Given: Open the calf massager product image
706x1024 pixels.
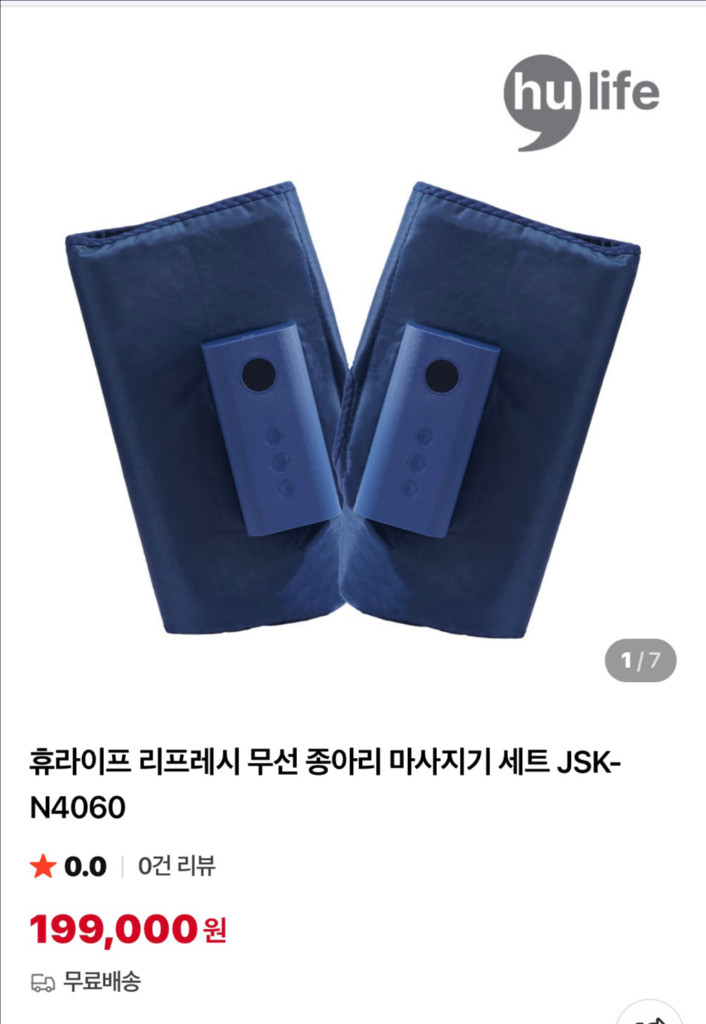Looking at the screenshot, I should (352, 410).
